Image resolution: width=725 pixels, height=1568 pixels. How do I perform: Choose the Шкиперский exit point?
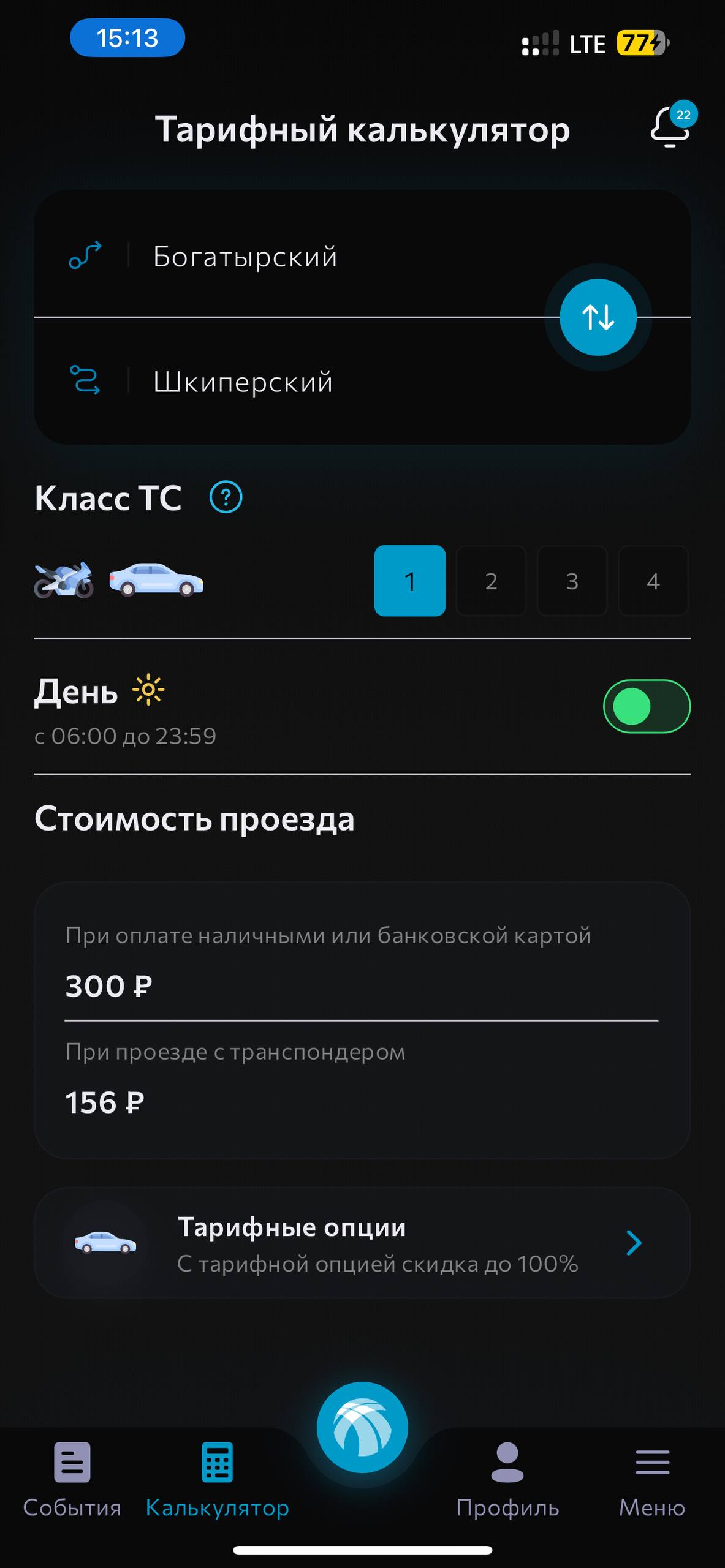(243, 382)
